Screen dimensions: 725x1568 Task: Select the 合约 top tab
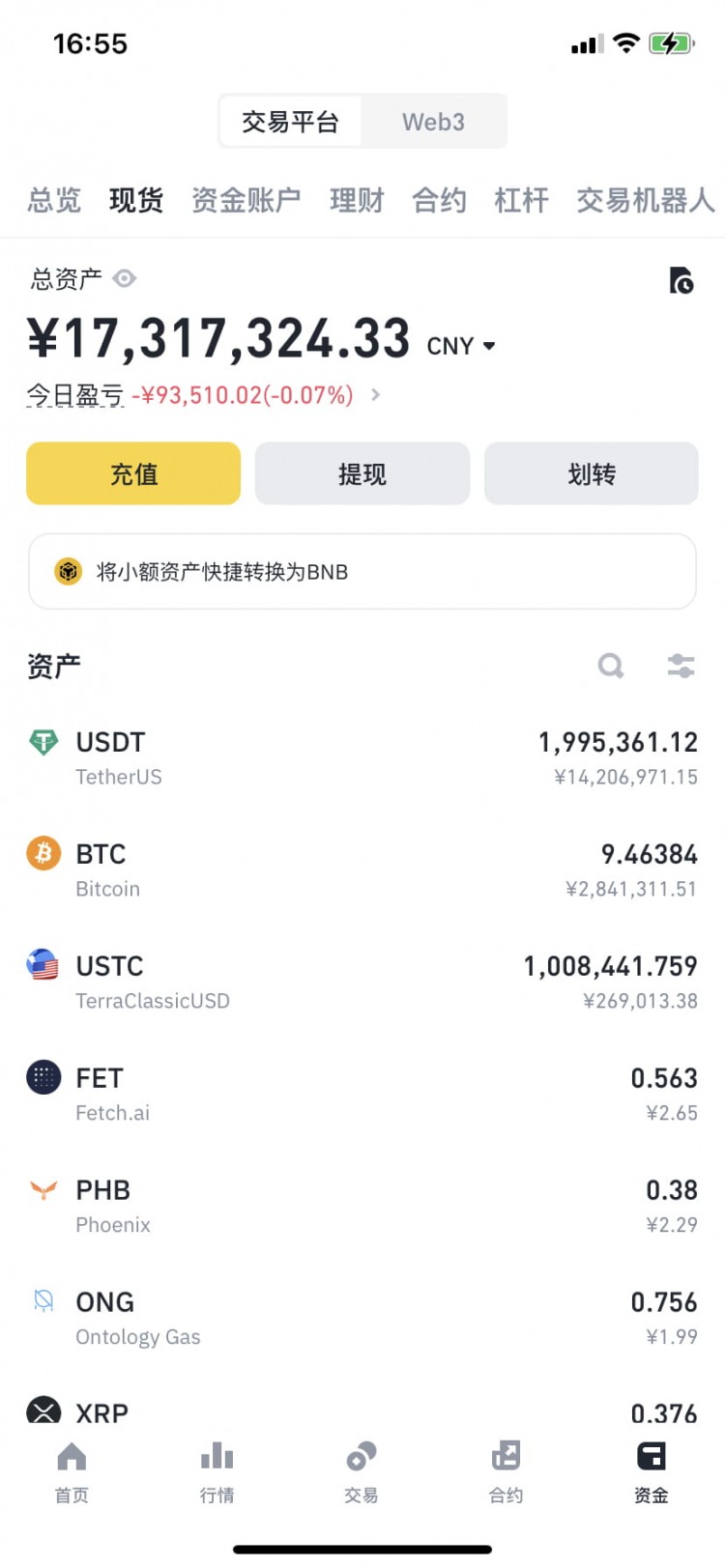439,200
